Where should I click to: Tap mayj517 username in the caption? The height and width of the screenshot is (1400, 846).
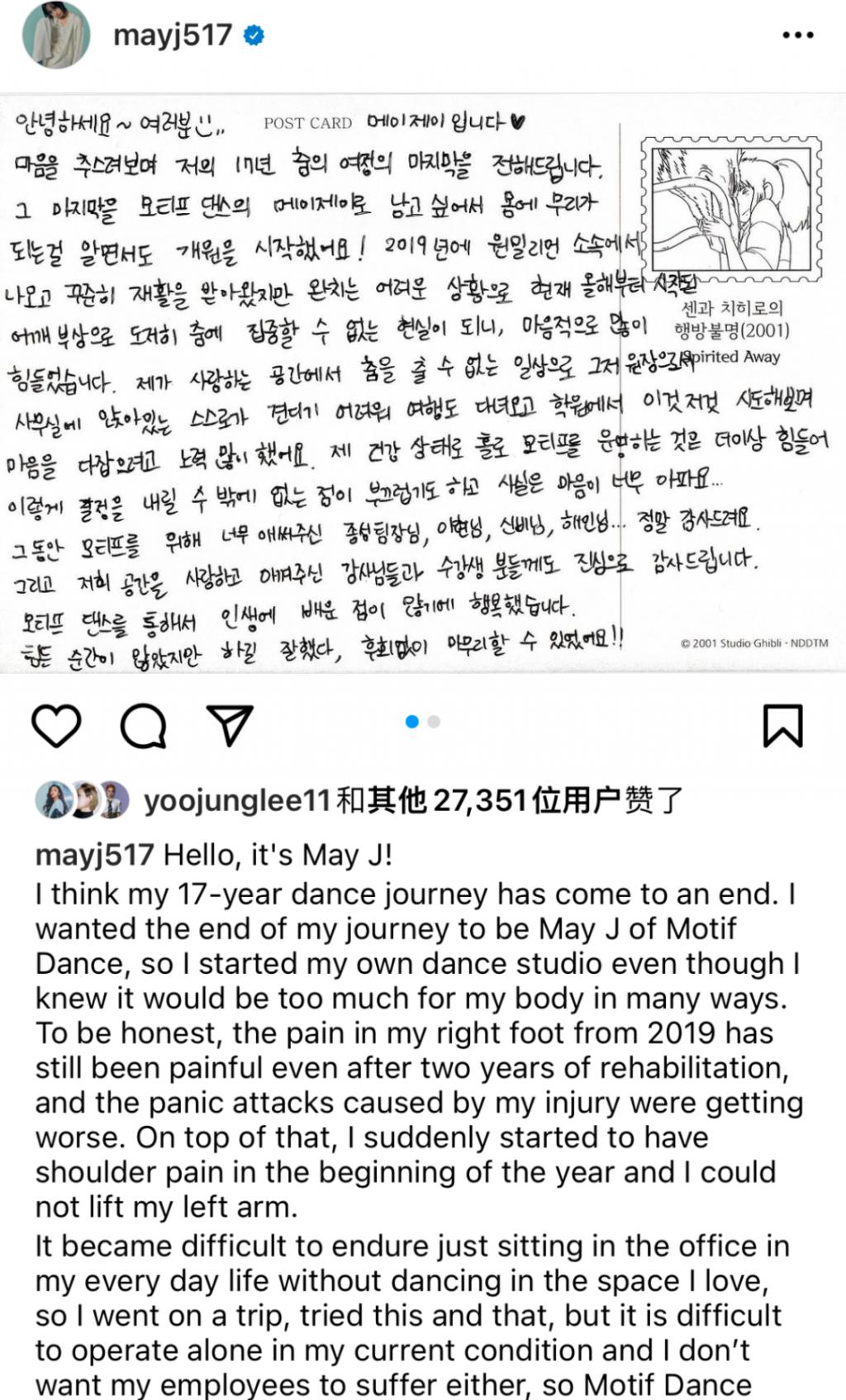point(94,855)
